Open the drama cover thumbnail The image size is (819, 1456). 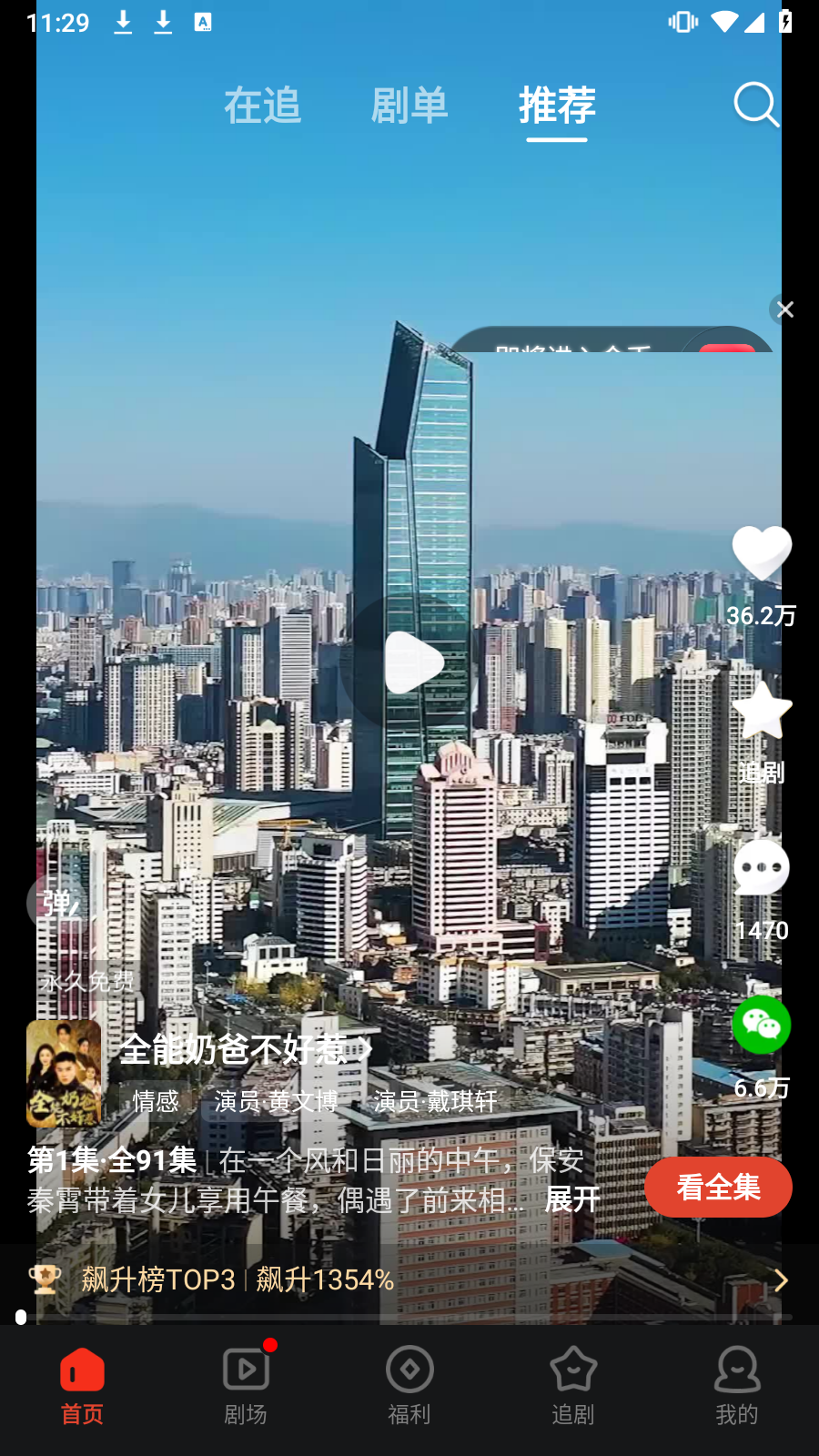[x=64, y=1074]
